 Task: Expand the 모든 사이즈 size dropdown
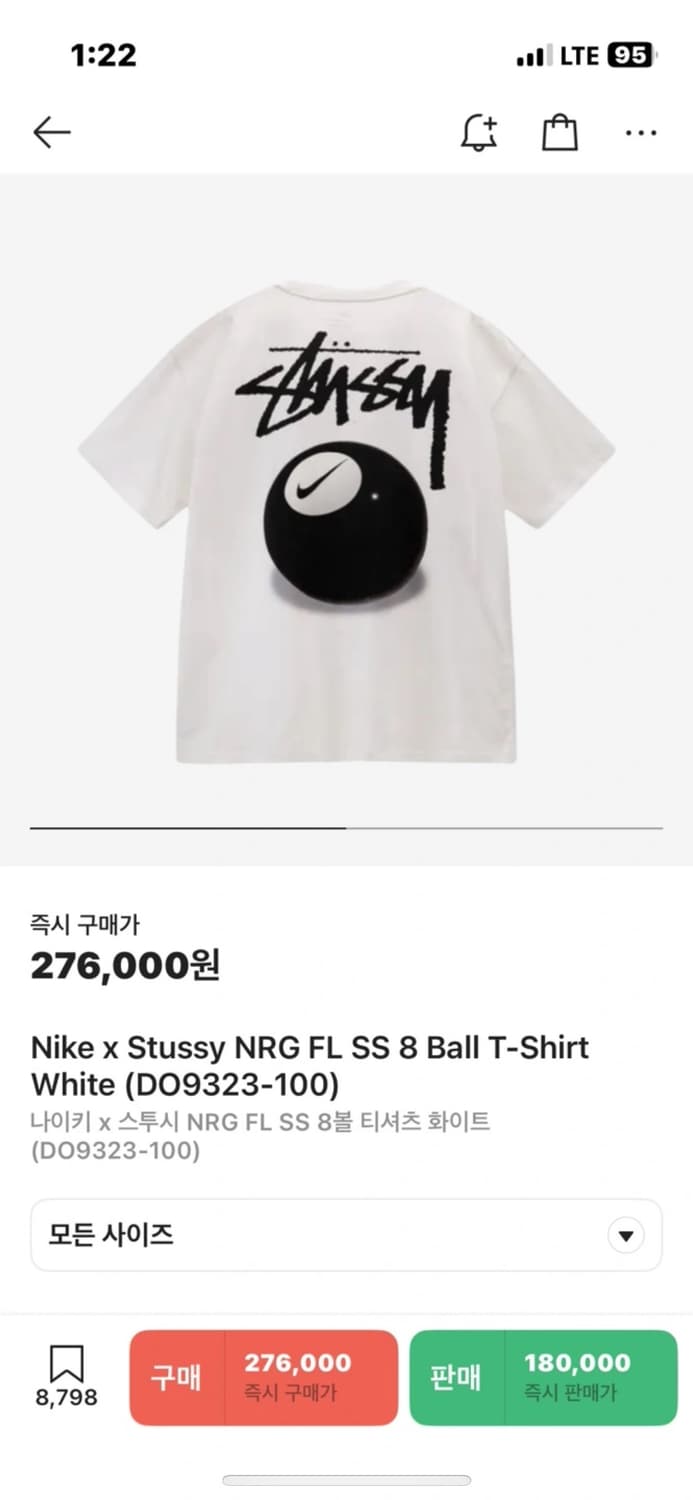[x=346, y=1235]
